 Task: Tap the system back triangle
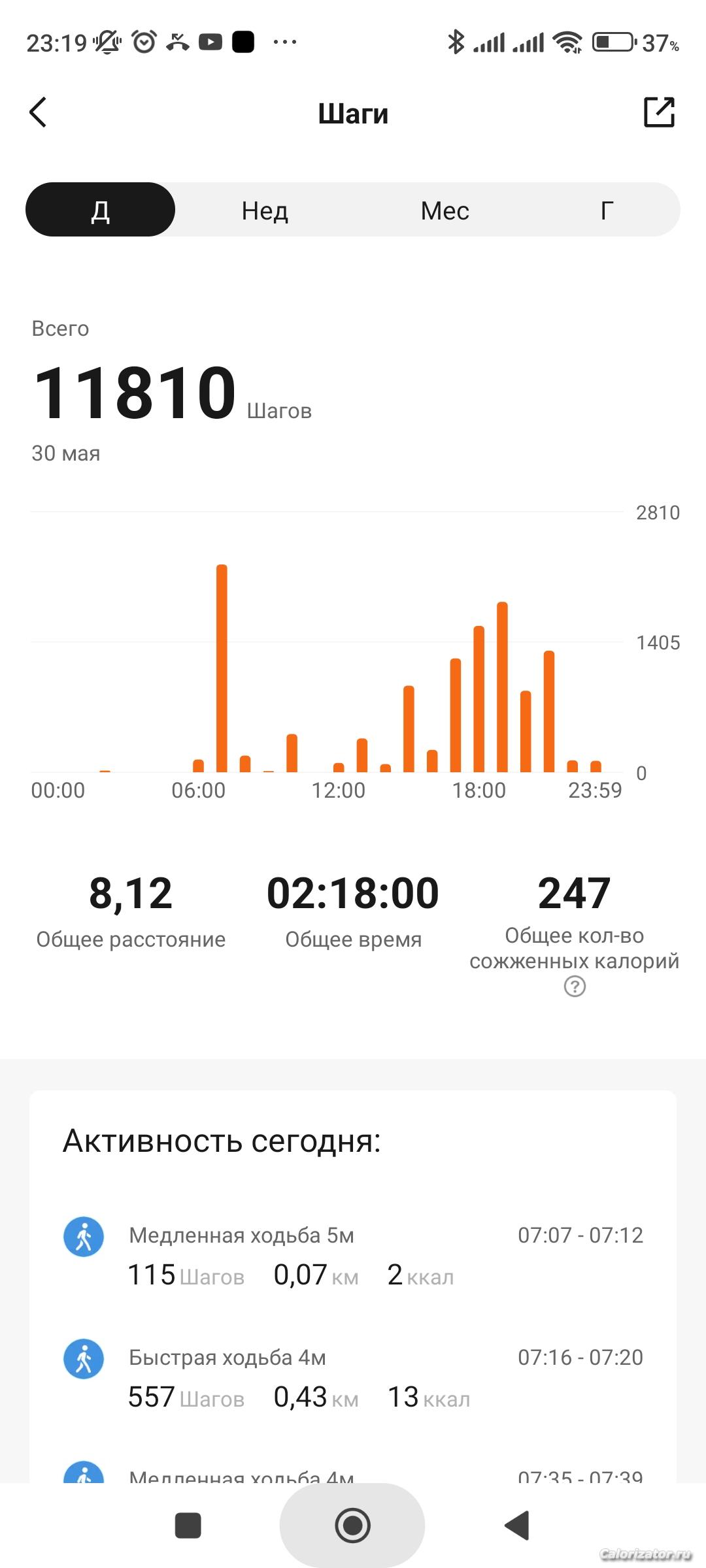tap(517, 1526)
